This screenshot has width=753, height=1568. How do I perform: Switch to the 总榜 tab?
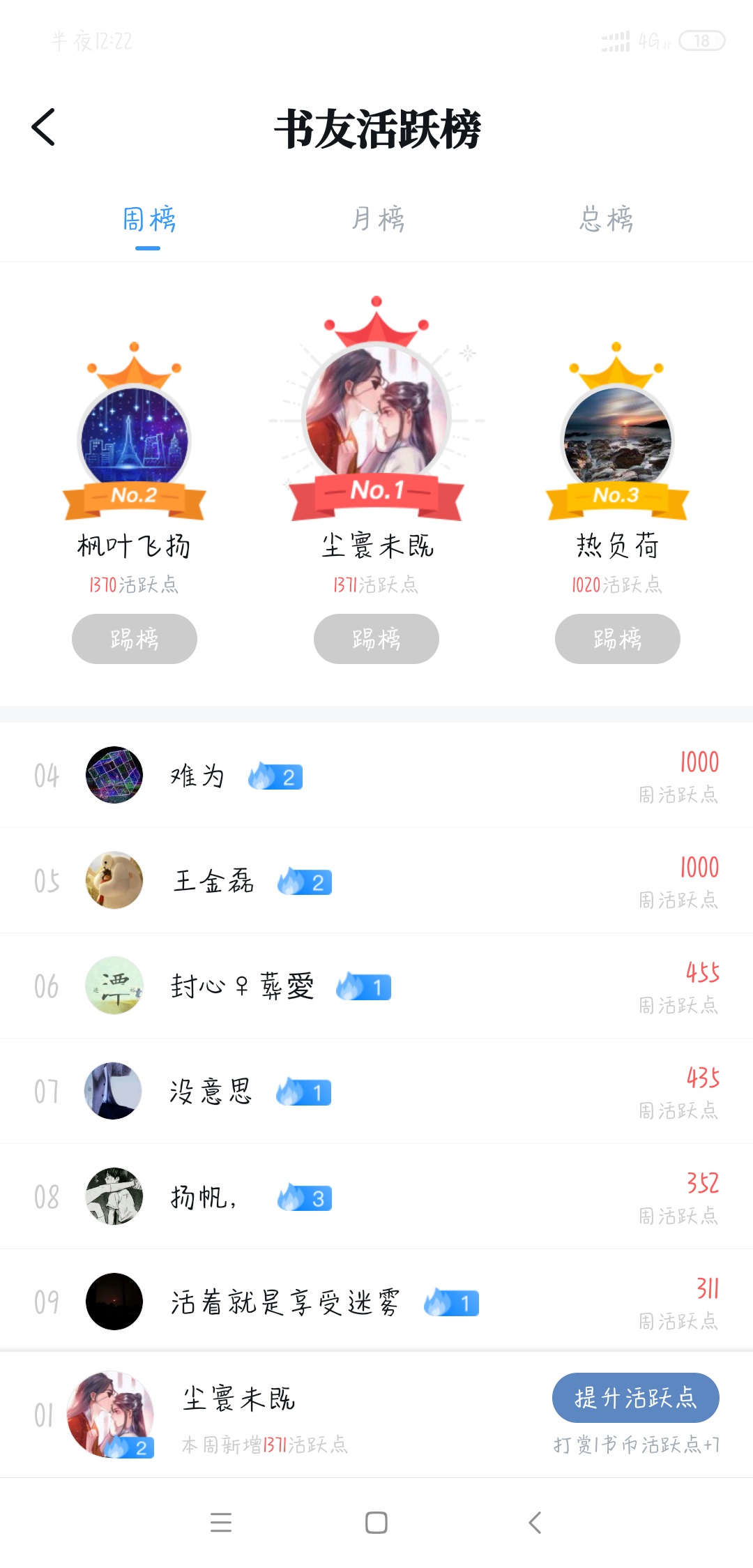[606, 220]
